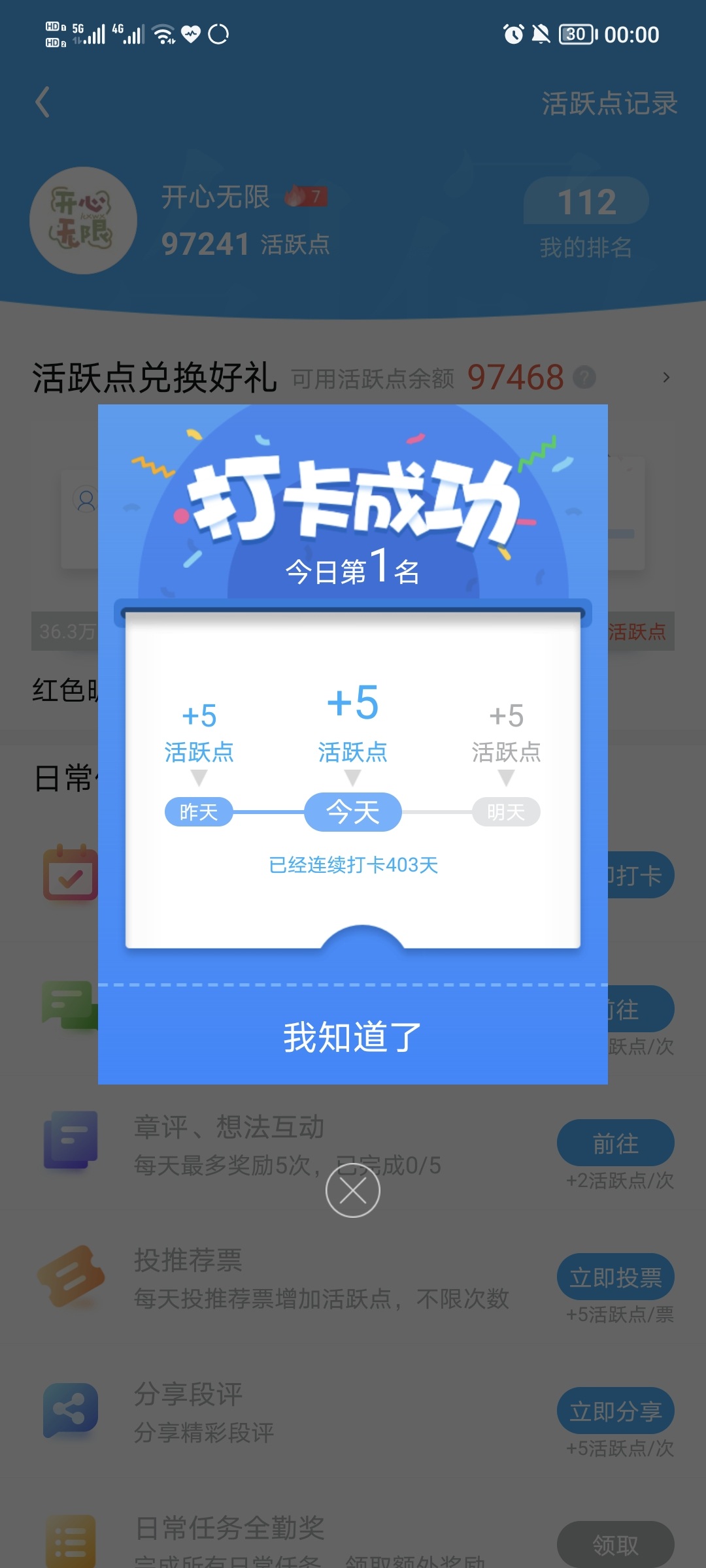Tap 立即投票 to vote recommendation tickets

tap(615, 1277)
